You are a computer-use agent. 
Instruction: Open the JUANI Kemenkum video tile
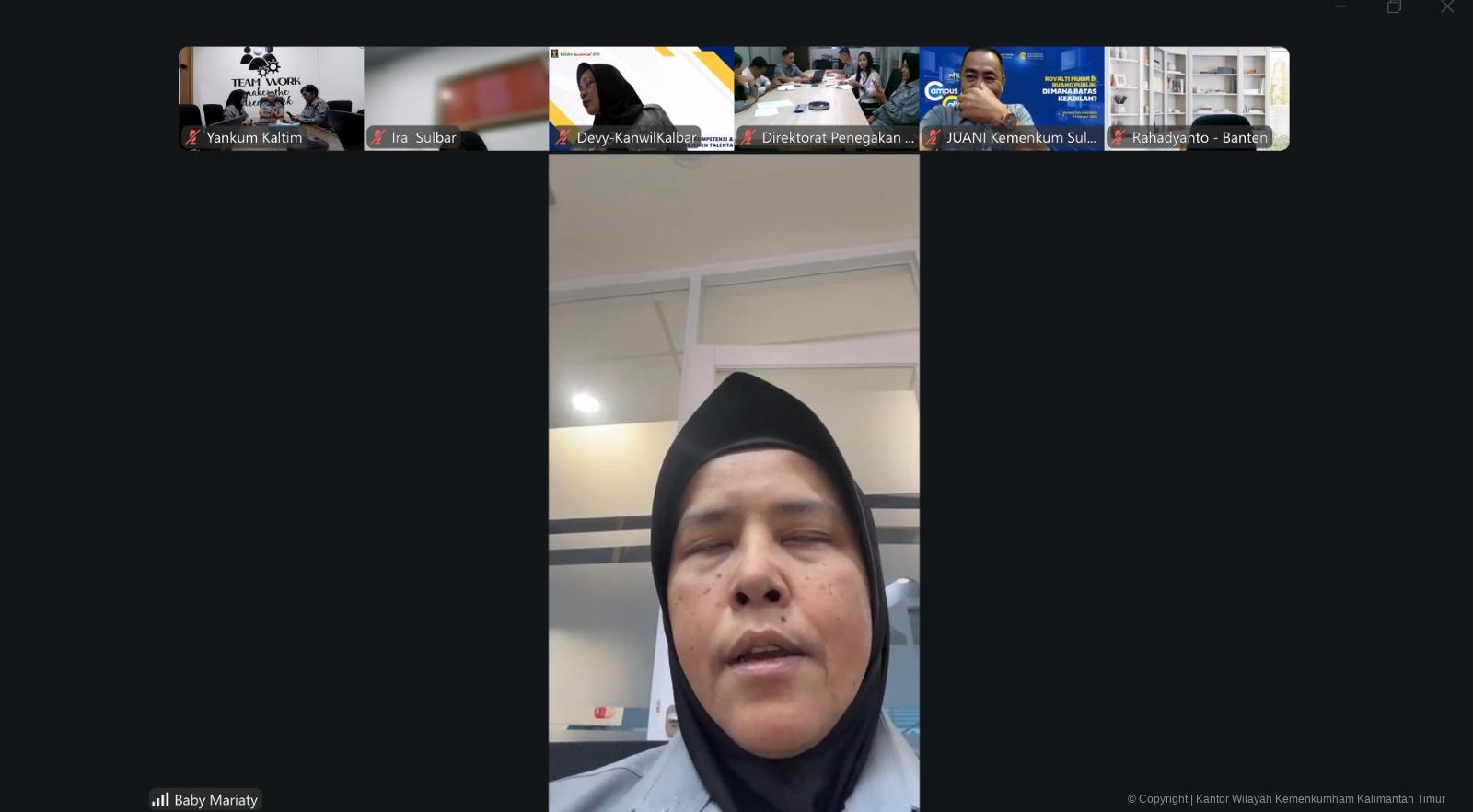point(1011,98)
